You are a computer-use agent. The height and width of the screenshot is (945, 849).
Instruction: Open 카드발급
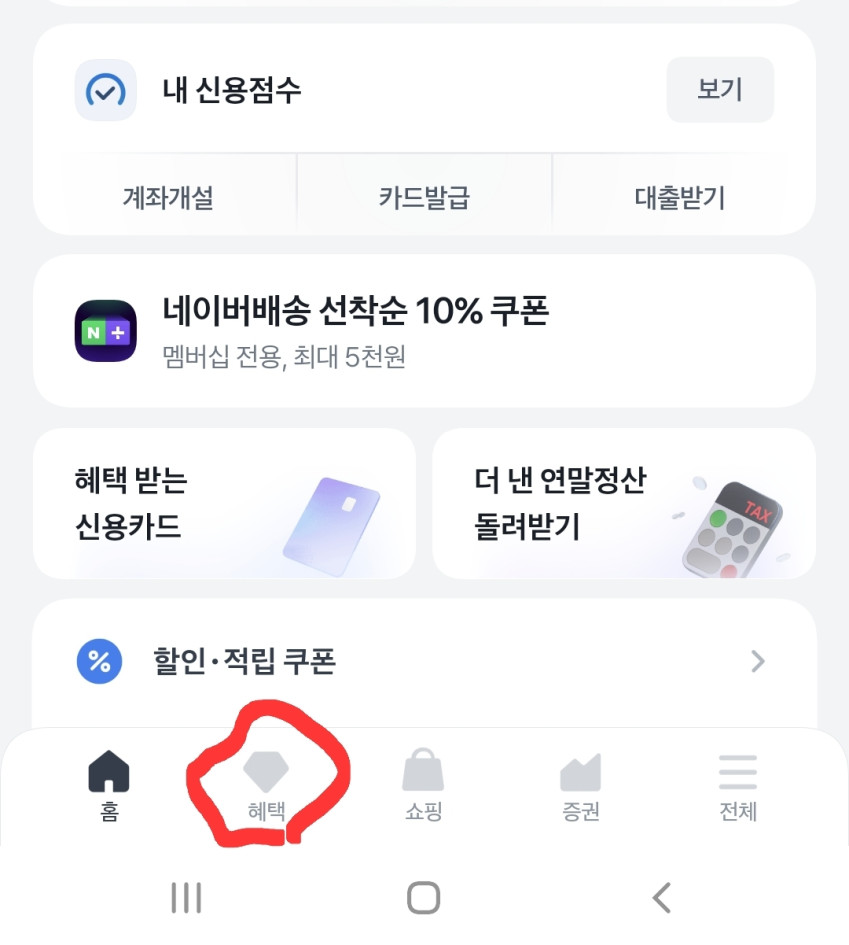pyautogui.click(x=425, y=197)
